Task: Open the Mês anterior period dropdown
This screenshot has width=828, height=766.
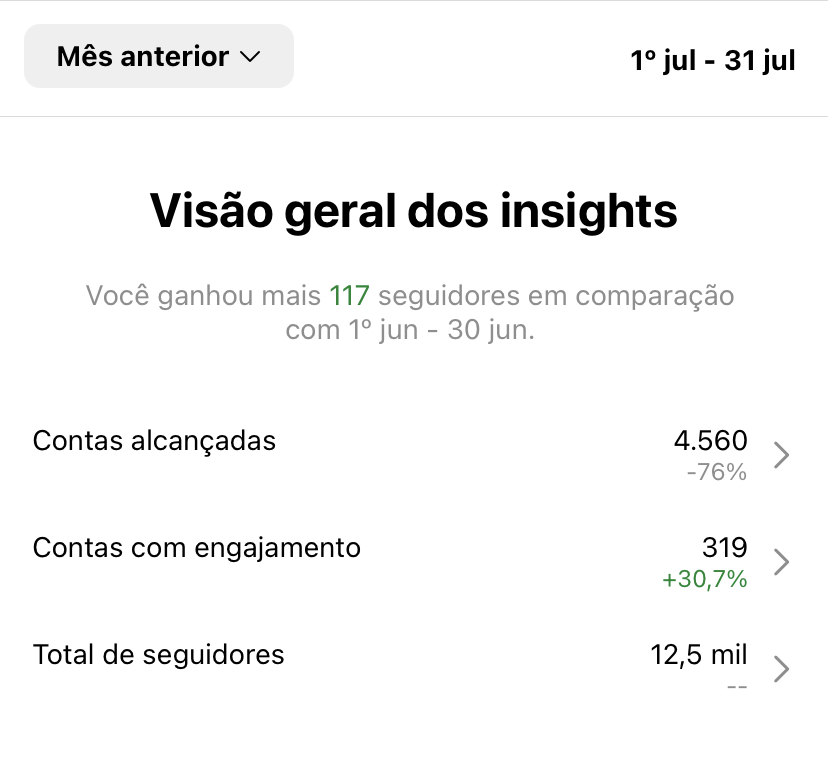Action: (159, 57)
